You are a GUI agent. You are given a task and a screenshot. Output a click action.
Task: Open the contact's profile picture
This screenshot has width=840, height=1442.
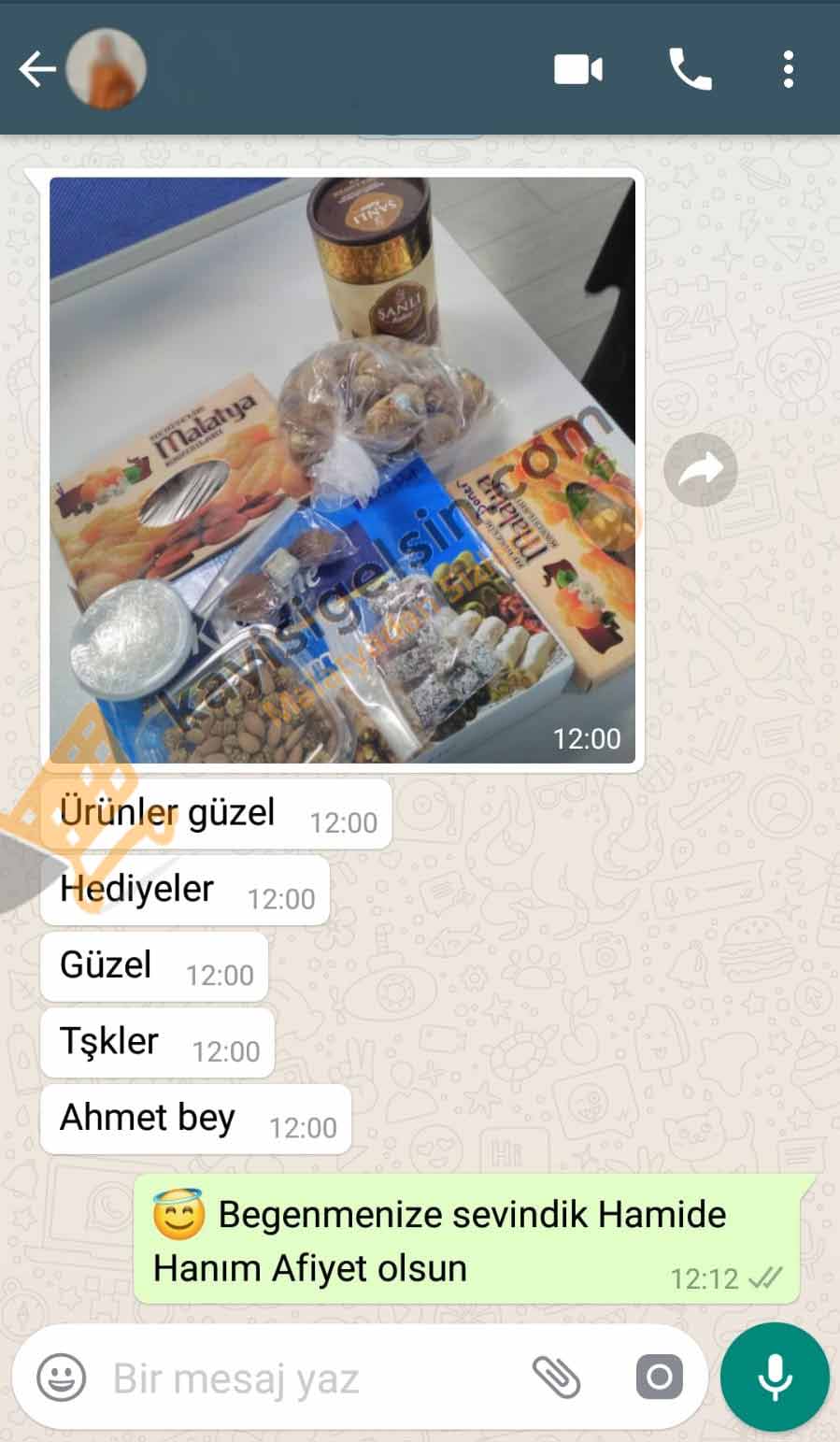(x=107, y=70)
